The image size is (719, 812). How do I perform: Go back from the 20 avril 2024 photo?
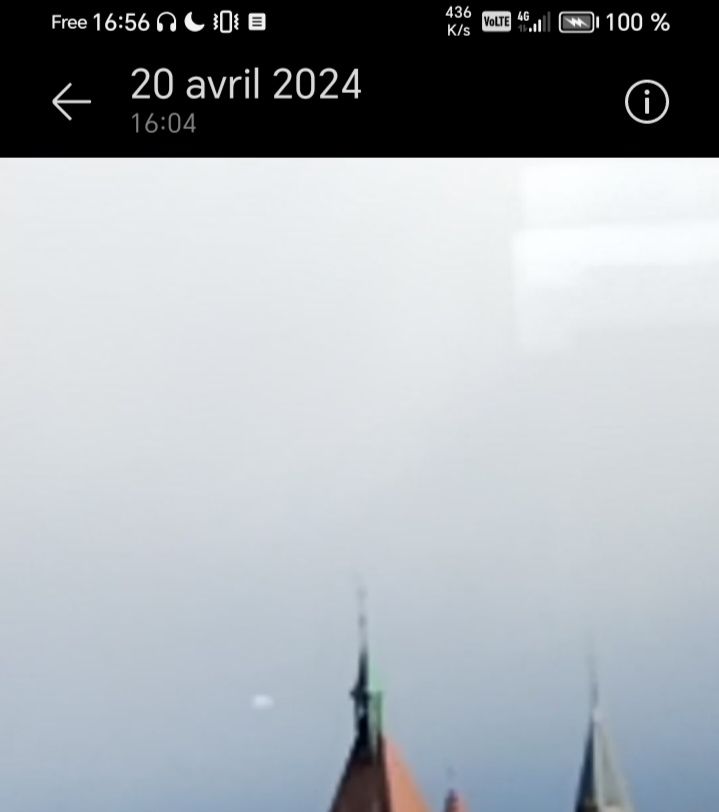(71, 102)
